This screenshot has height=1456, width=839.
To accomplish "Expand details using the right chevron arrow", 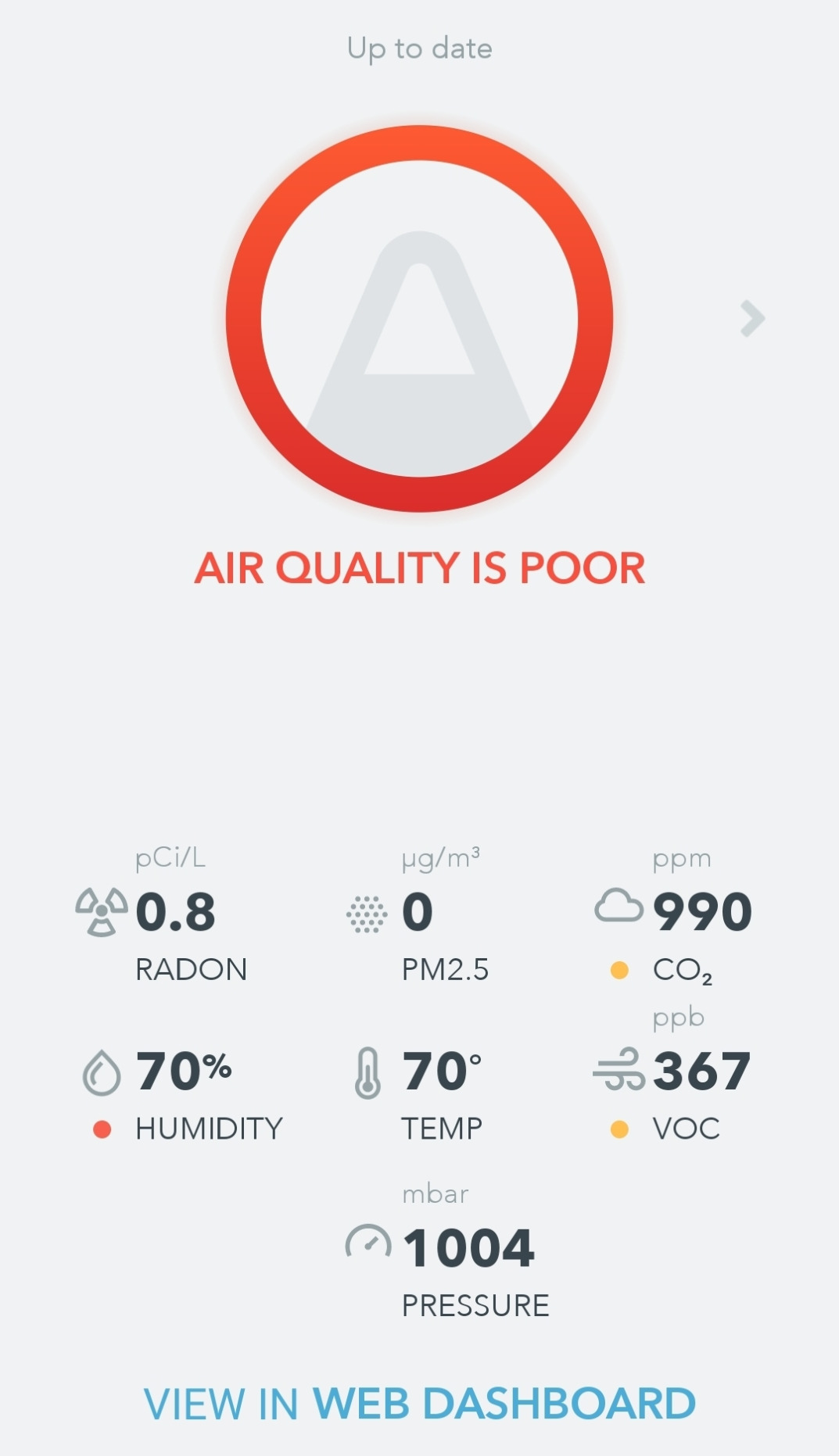I will coord(753,318).
